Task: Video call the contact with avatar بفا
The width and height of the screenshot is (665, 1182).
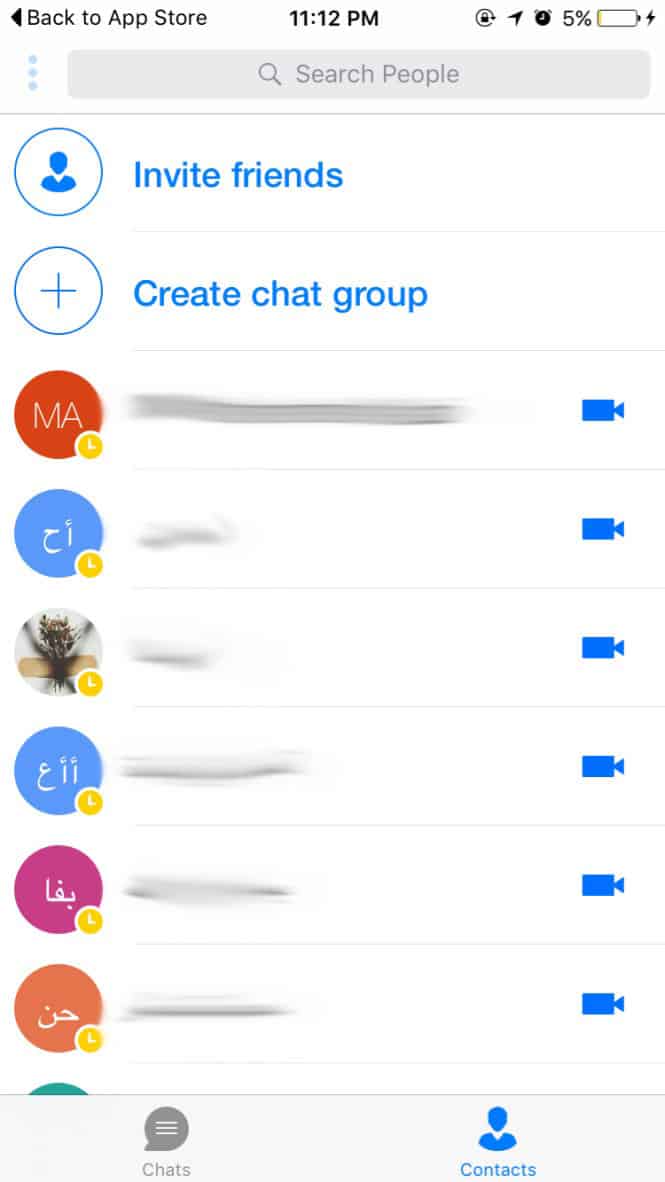Action: coord(603,886)
